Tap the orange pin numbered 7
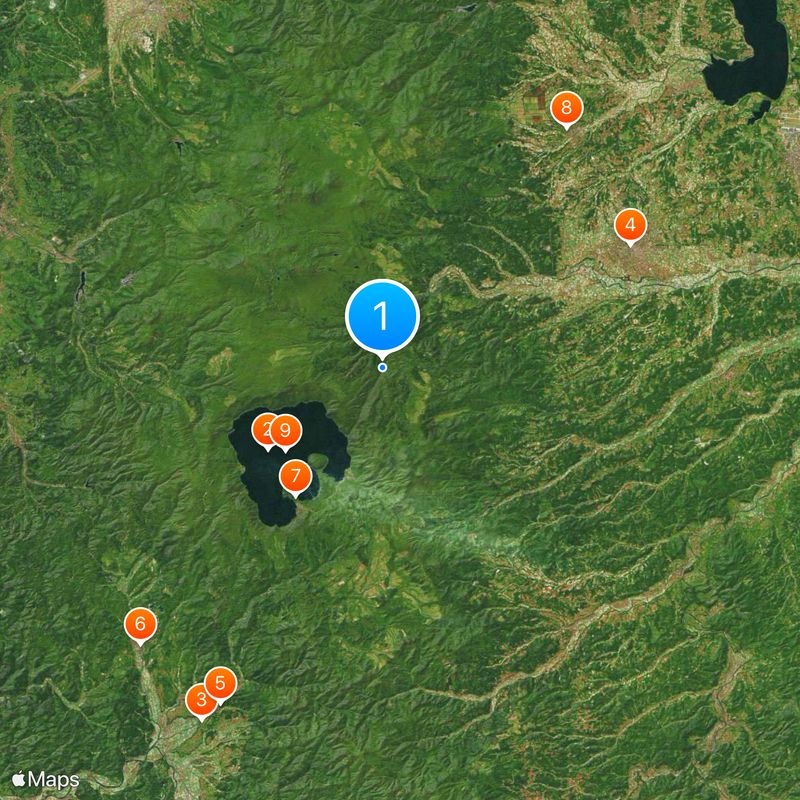Image resolution: width=800 pixels, height=800 pixels. [294, 475]
